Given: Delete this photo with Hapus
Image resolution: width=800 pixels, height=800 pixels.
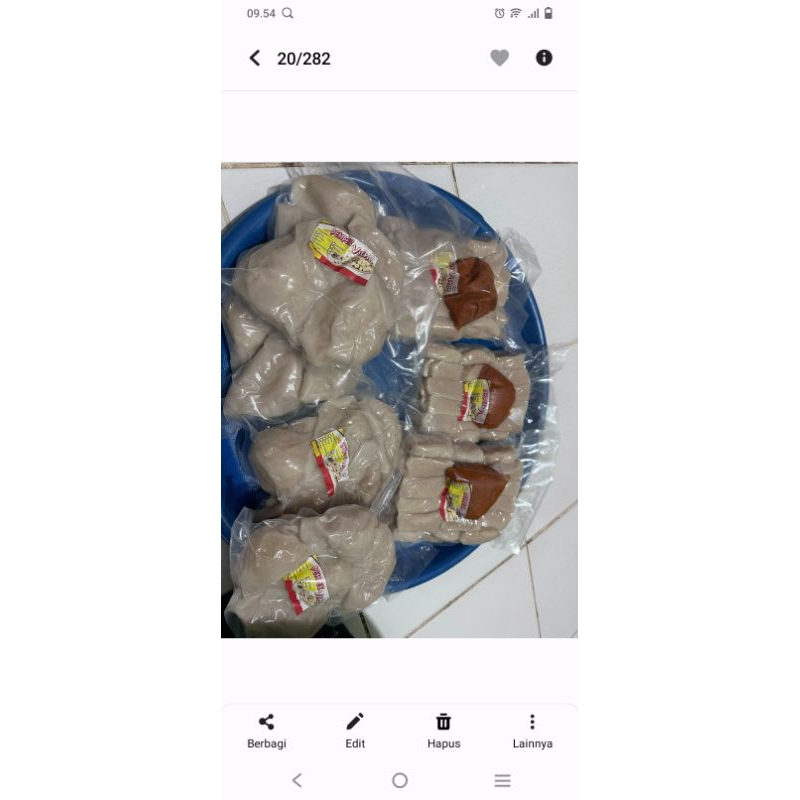Looking at the screenshot, I should tap(443, 730).
